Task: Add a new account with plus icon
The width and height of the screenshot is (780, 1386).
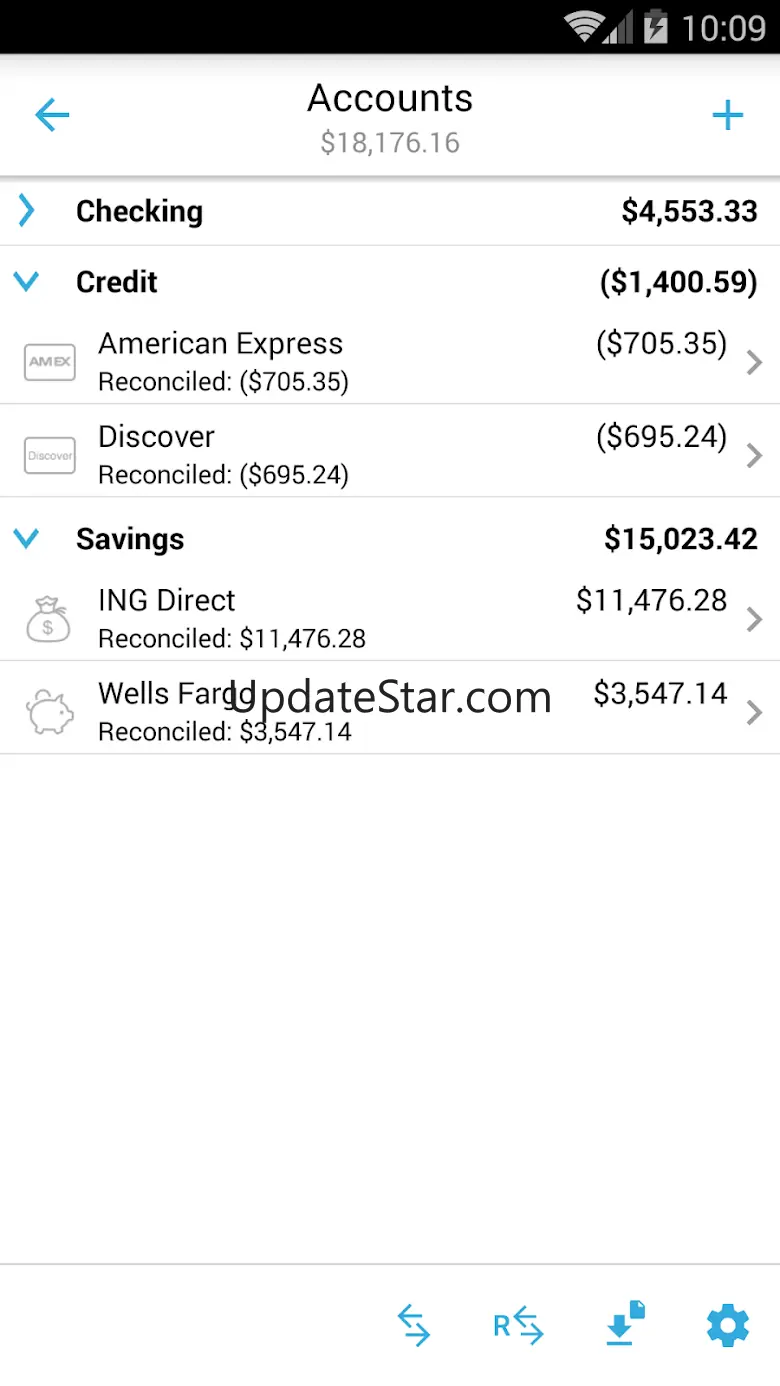Action: (x=727, y=116)
